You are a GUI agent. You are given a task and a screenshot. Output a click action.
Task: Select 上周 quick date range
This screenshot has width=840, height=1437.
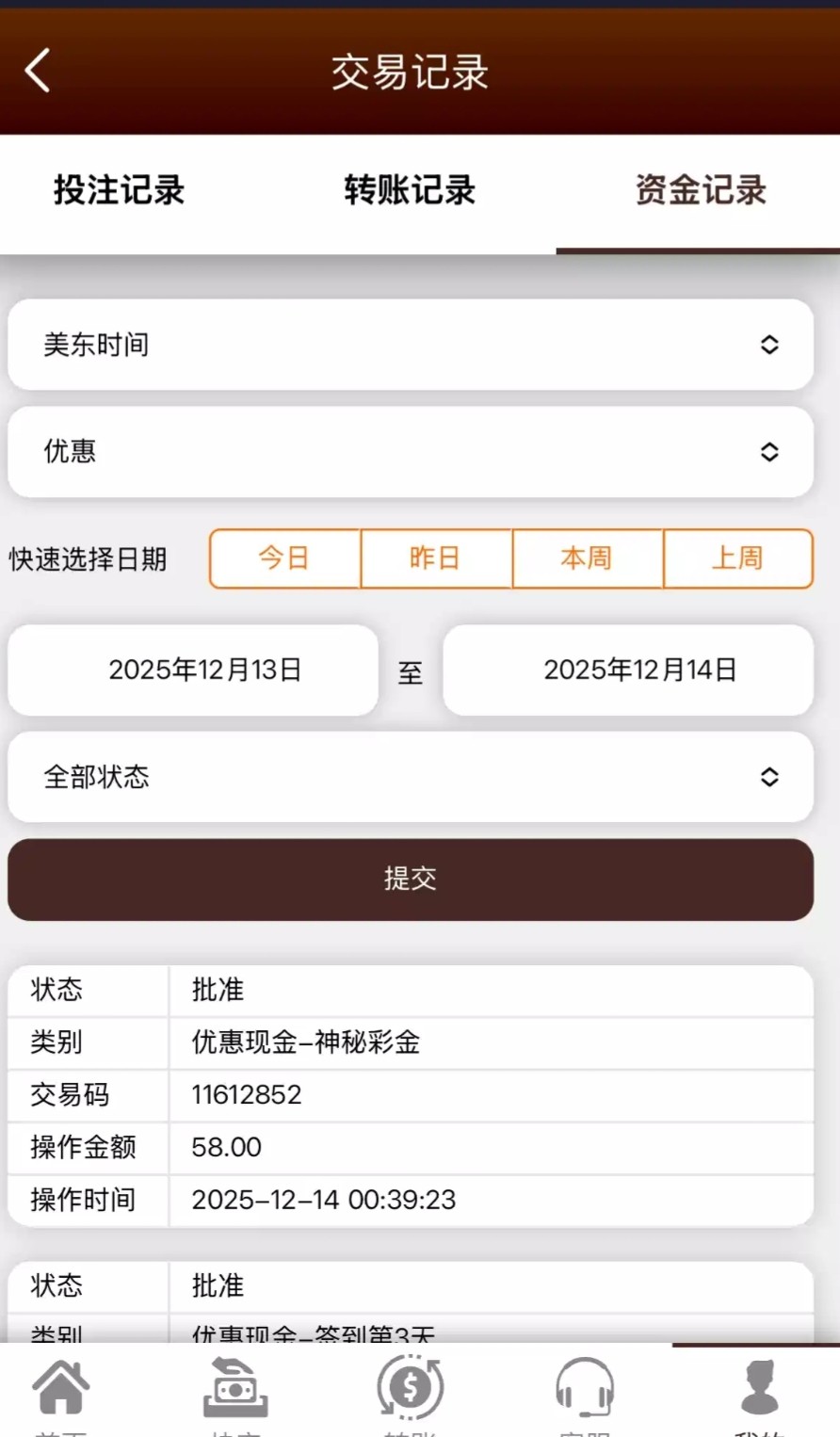(x=737, y=558)
